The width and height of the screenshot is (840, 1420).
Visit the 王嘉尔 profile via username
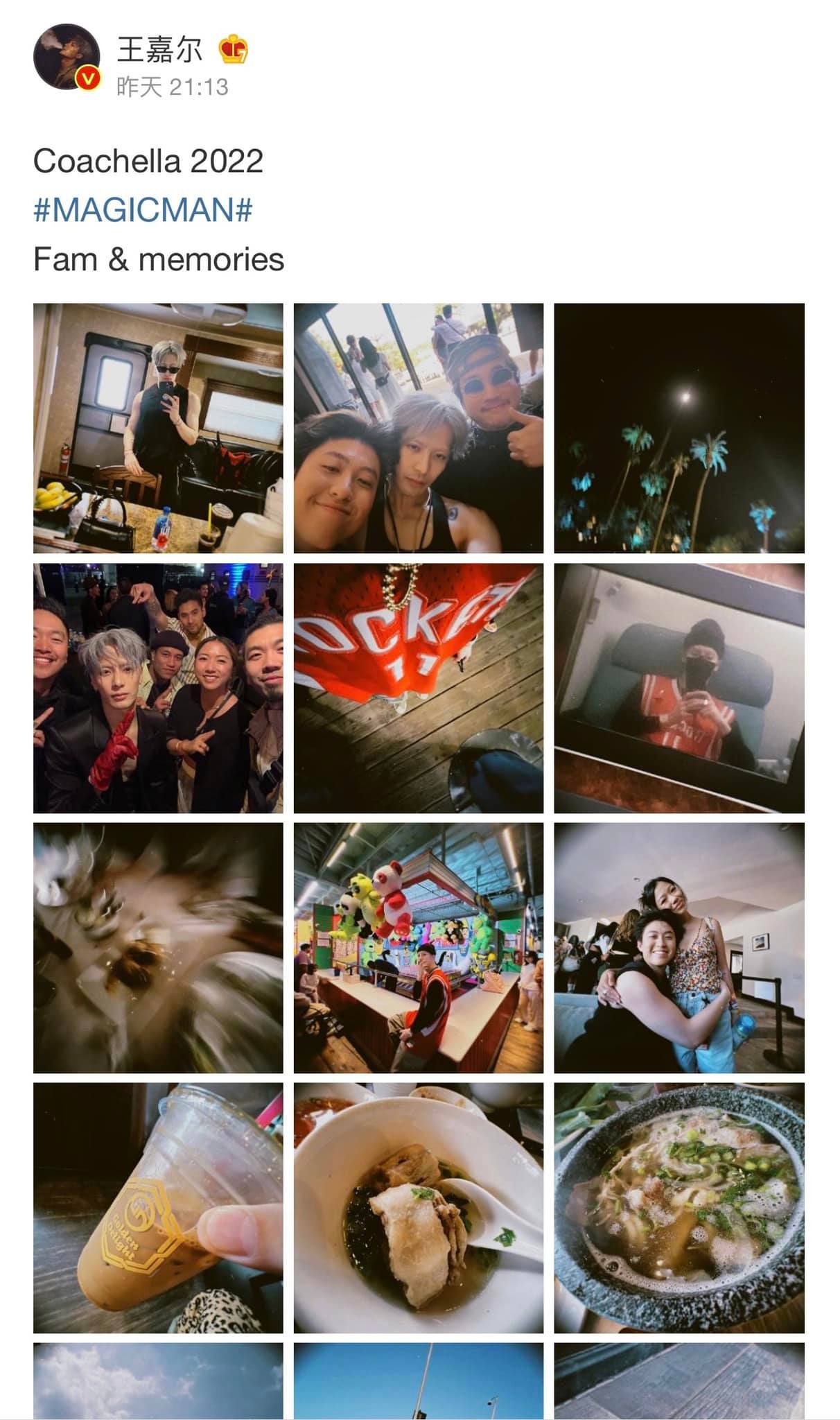pyautogui.click(x=159, y=50)
